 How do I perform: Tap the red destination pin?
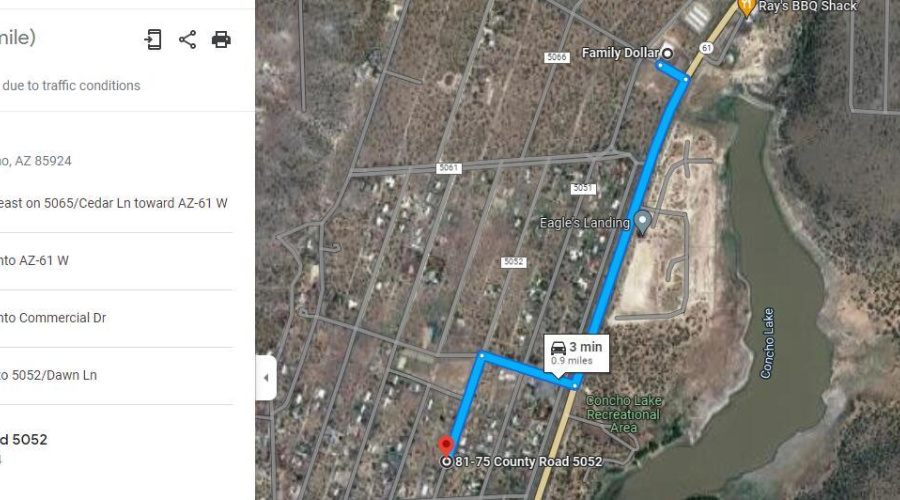[x=446, y=446]
